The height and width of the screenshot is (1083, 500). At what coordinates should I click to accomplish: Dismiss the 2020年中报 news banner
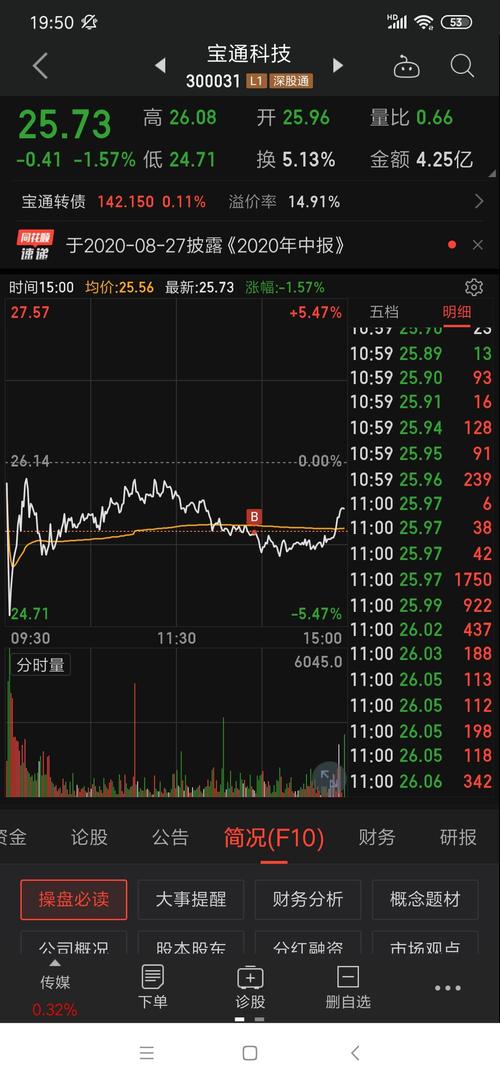477,245
